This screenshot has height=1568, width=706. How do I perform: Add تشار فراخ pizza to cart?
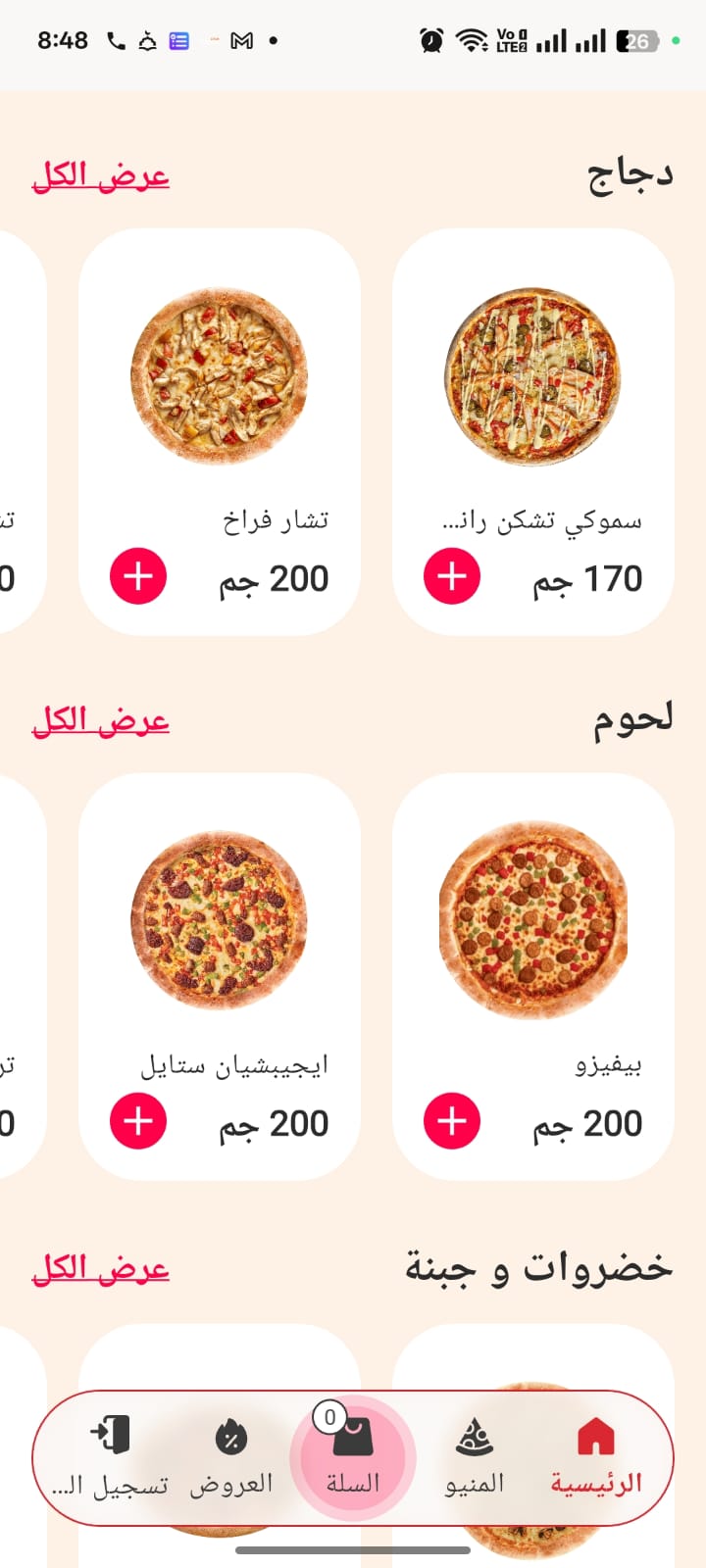138,576
